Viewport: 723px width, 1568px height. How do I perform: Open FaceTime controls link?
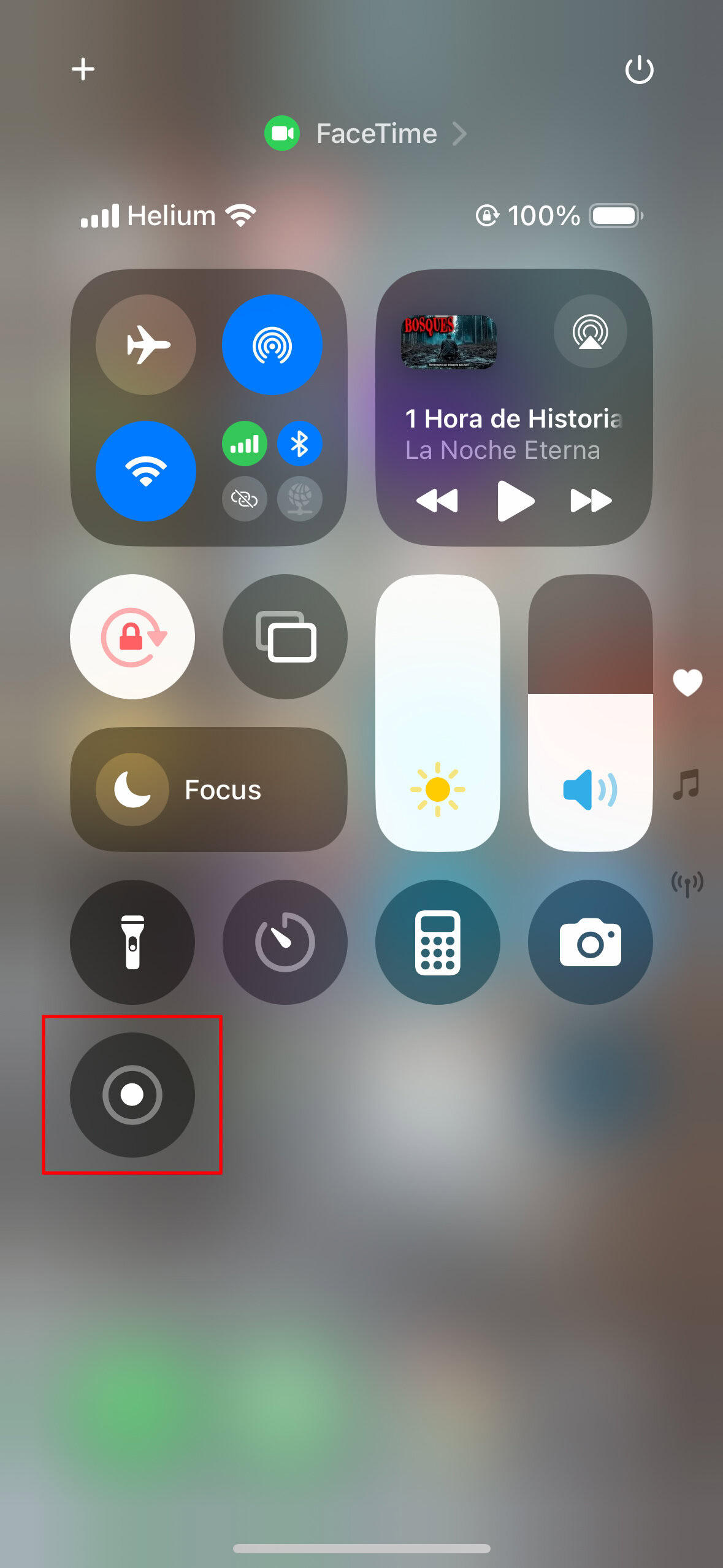(x=365, y=134)
